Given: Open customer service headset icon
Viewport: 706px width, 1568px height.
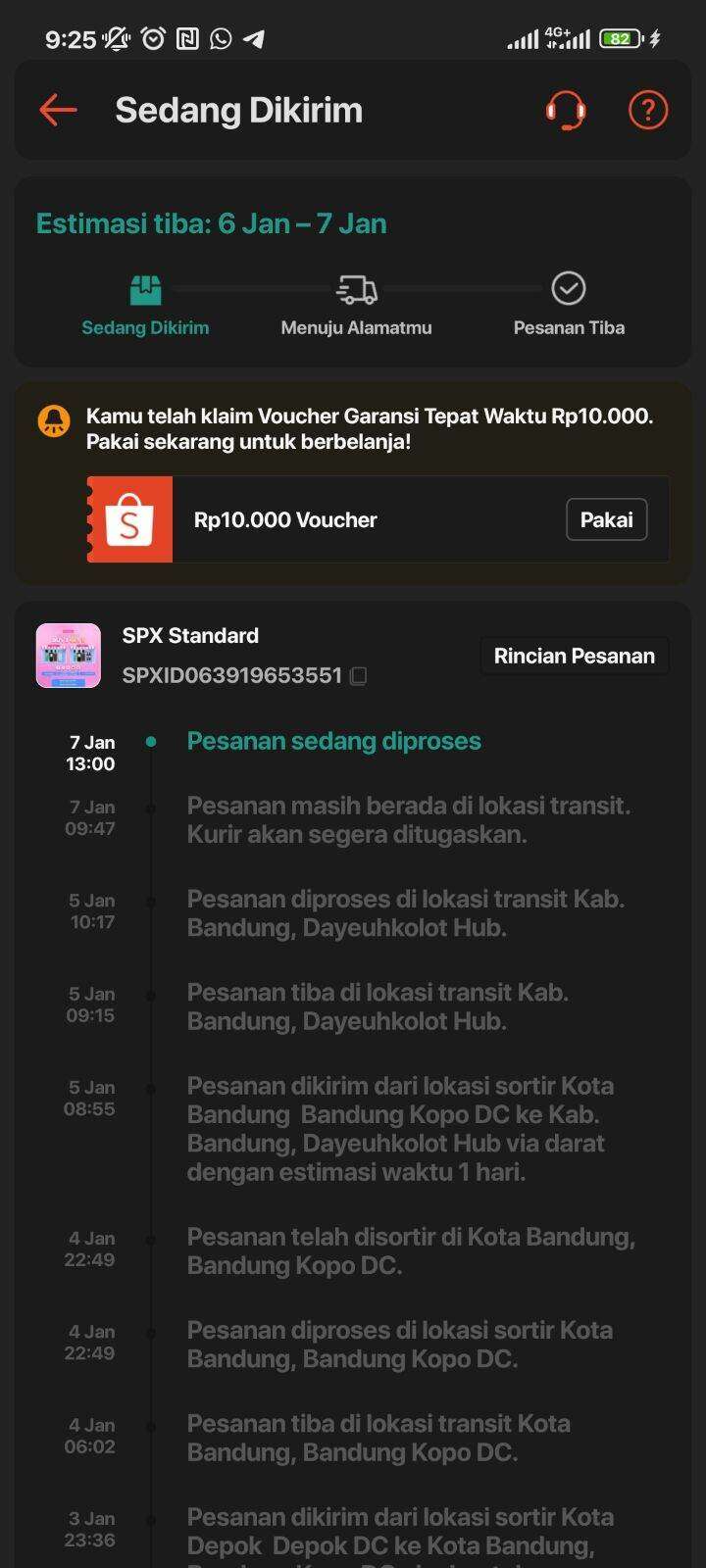Looking at the screenshot, I should [x=566, y=110].
